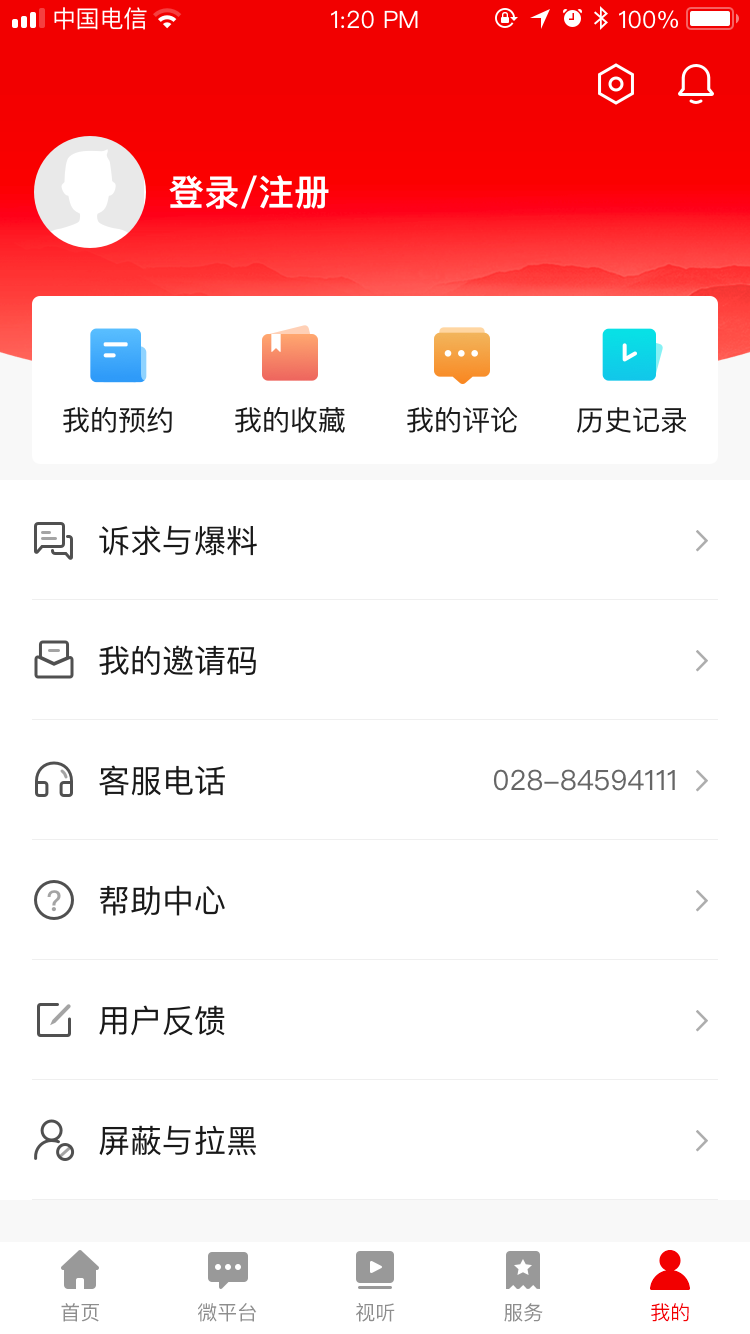The height and width of the screenshot is (1334, 750).
Task: Switch to the 微平台 tab
Action: click(227, 1285)
